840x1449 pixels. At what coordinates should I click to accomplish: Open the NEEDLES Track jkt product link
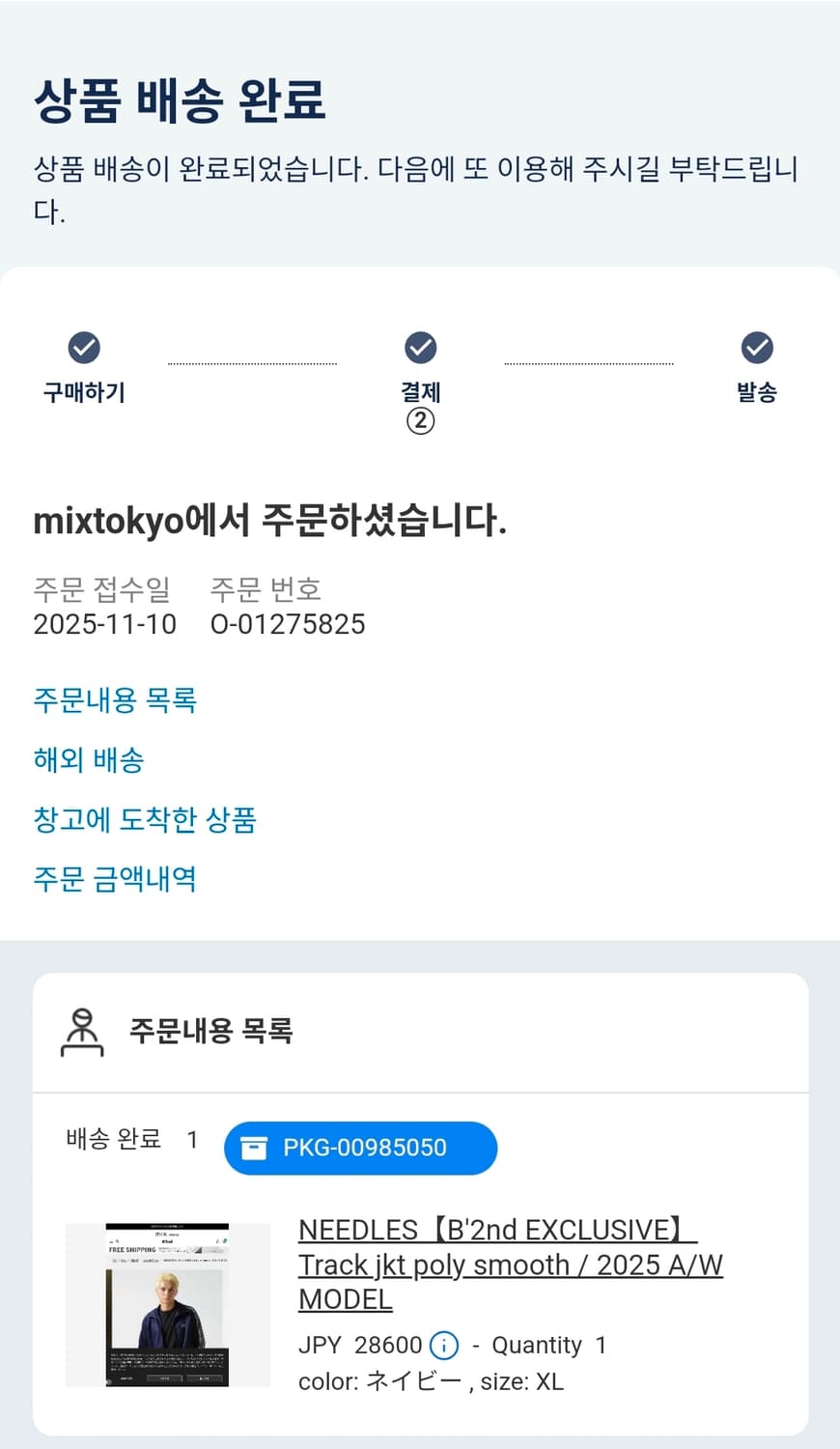coord(512,1264)
